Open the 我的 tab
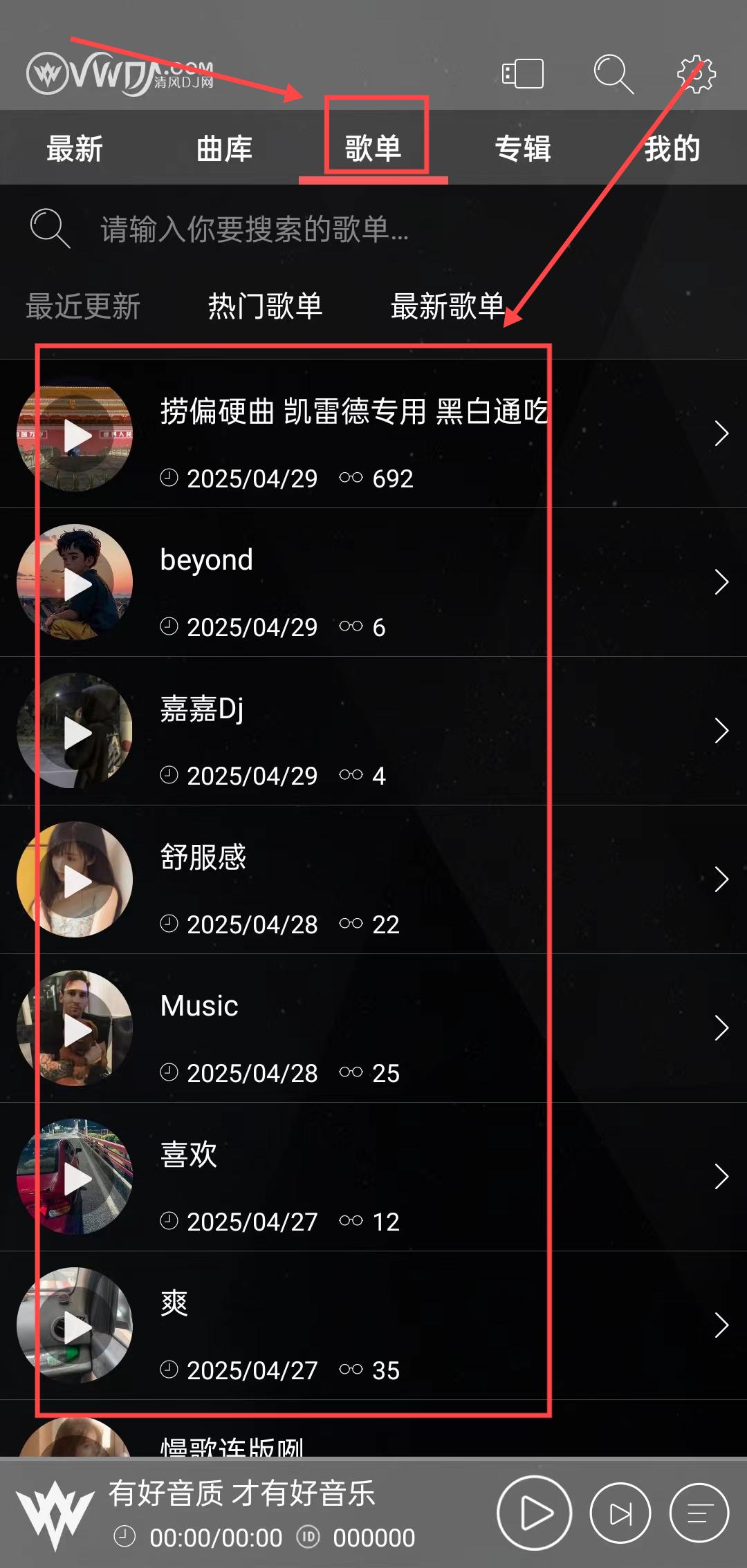Image resolution: width=747 pixels, height=1568 pixels. point(672,149)
